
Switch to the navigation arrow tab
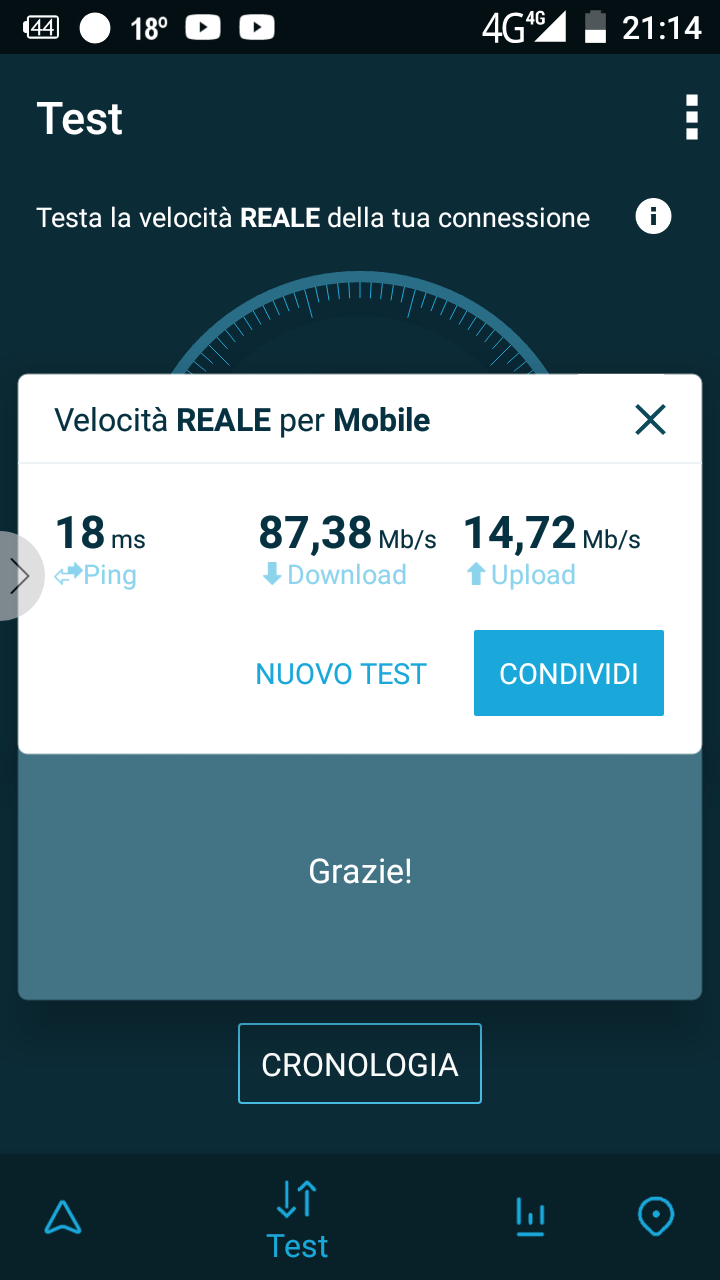tap(63, 1217)
